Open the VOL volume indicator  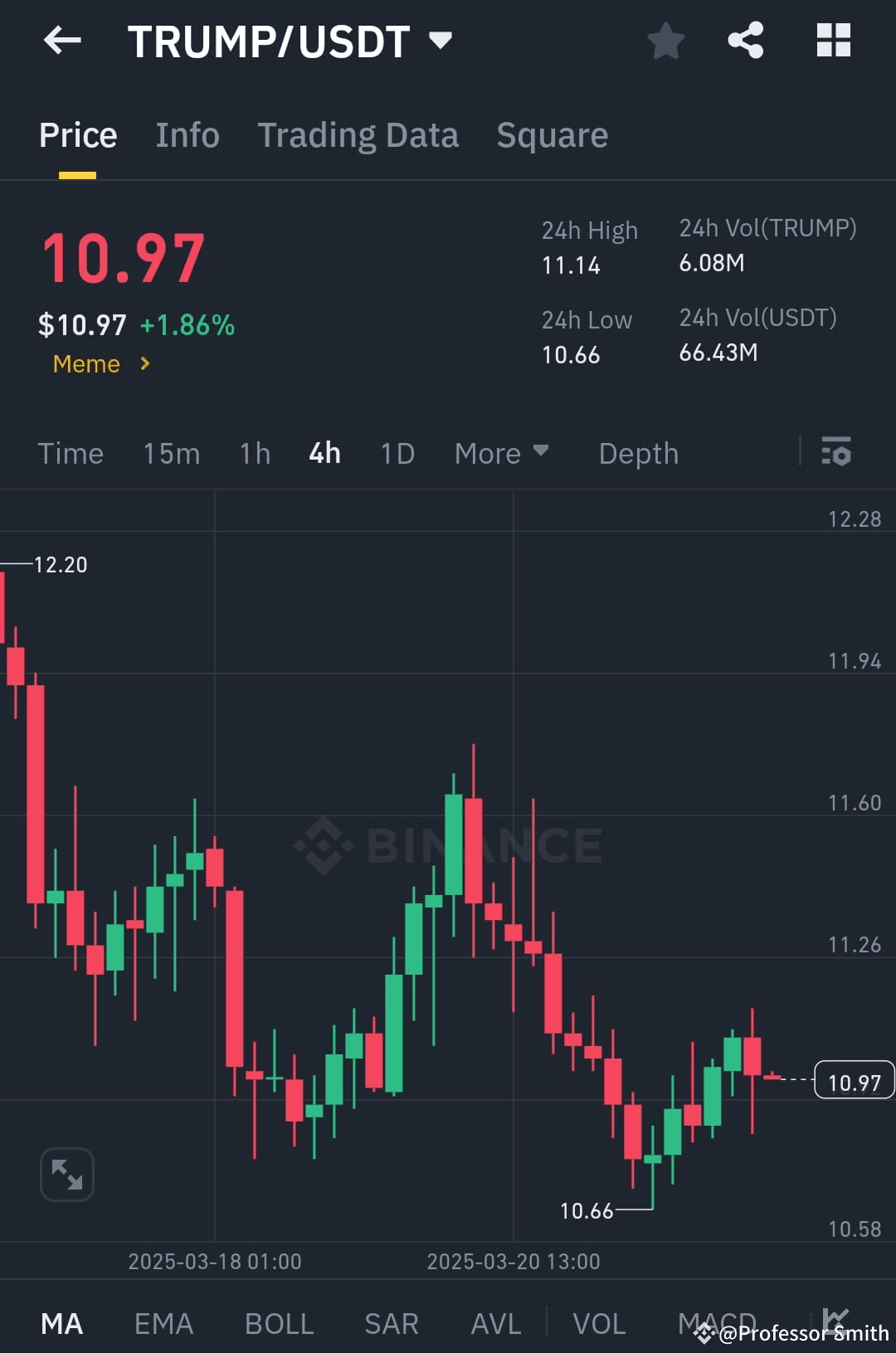coord(600,1324)
